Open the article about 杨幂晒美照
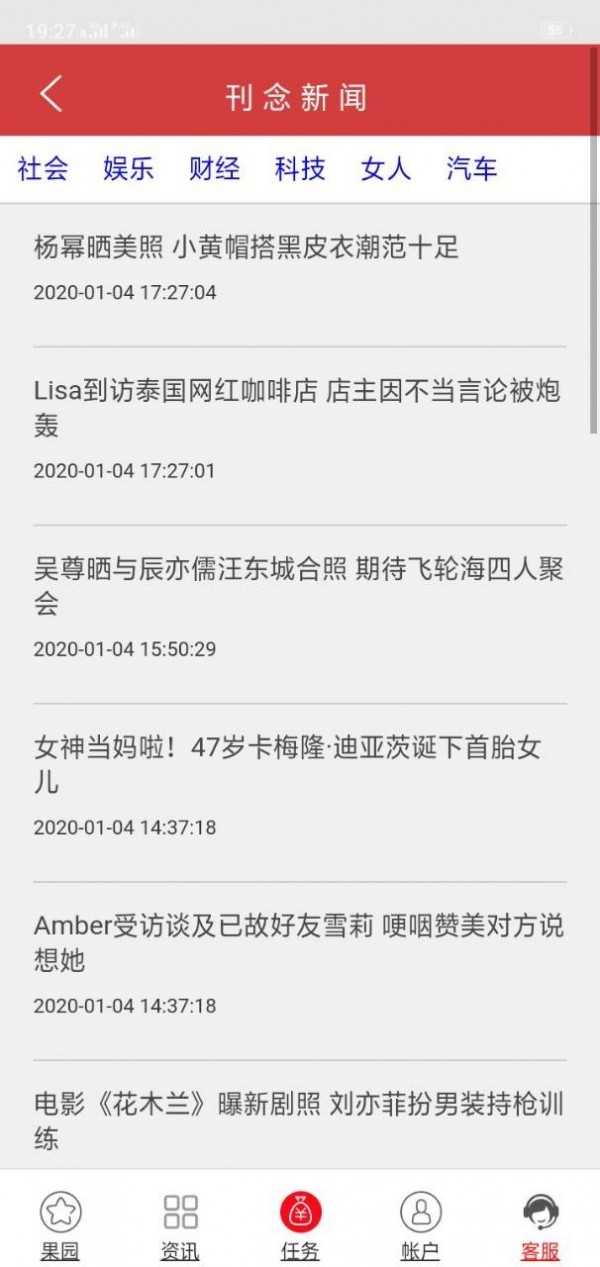This screenshot has height=1267, width=600. tap(246, 248)
